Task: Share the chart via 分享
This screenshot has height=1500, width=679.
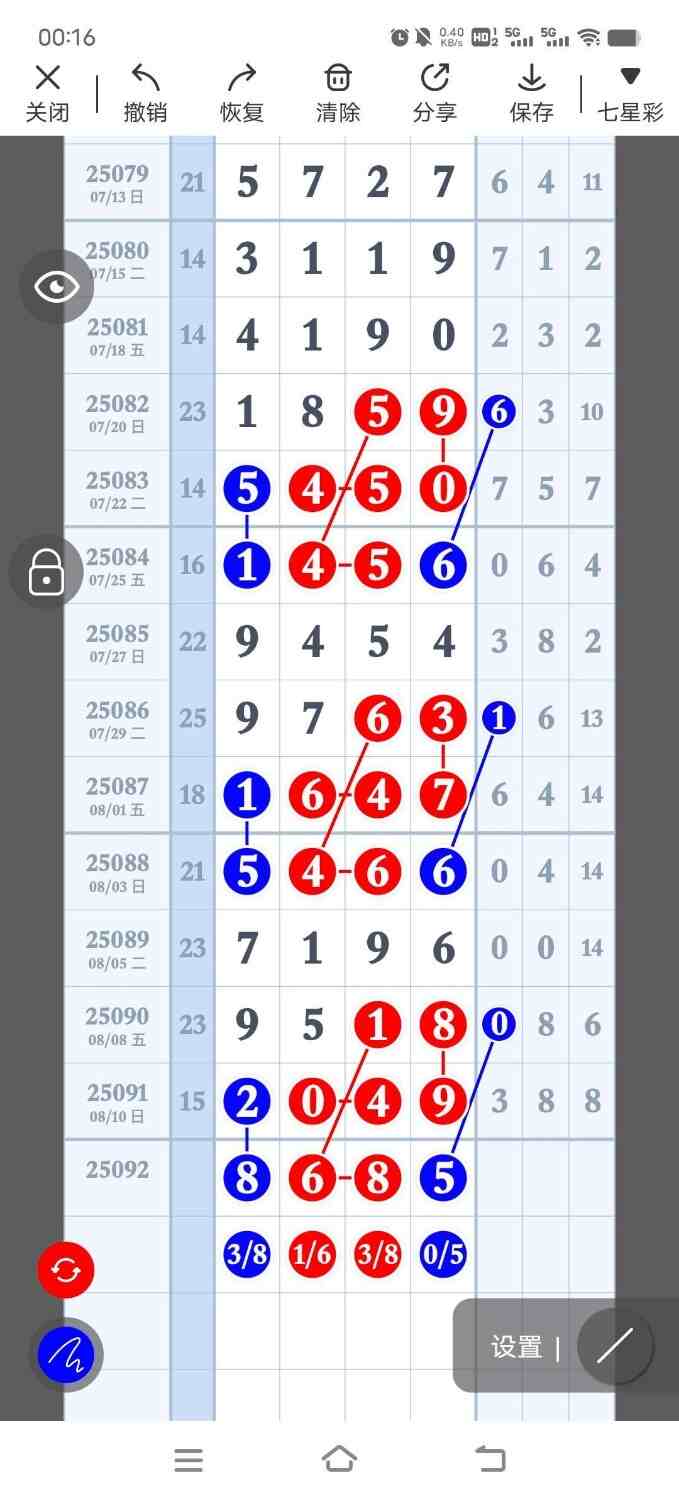Action: [434, 93]
